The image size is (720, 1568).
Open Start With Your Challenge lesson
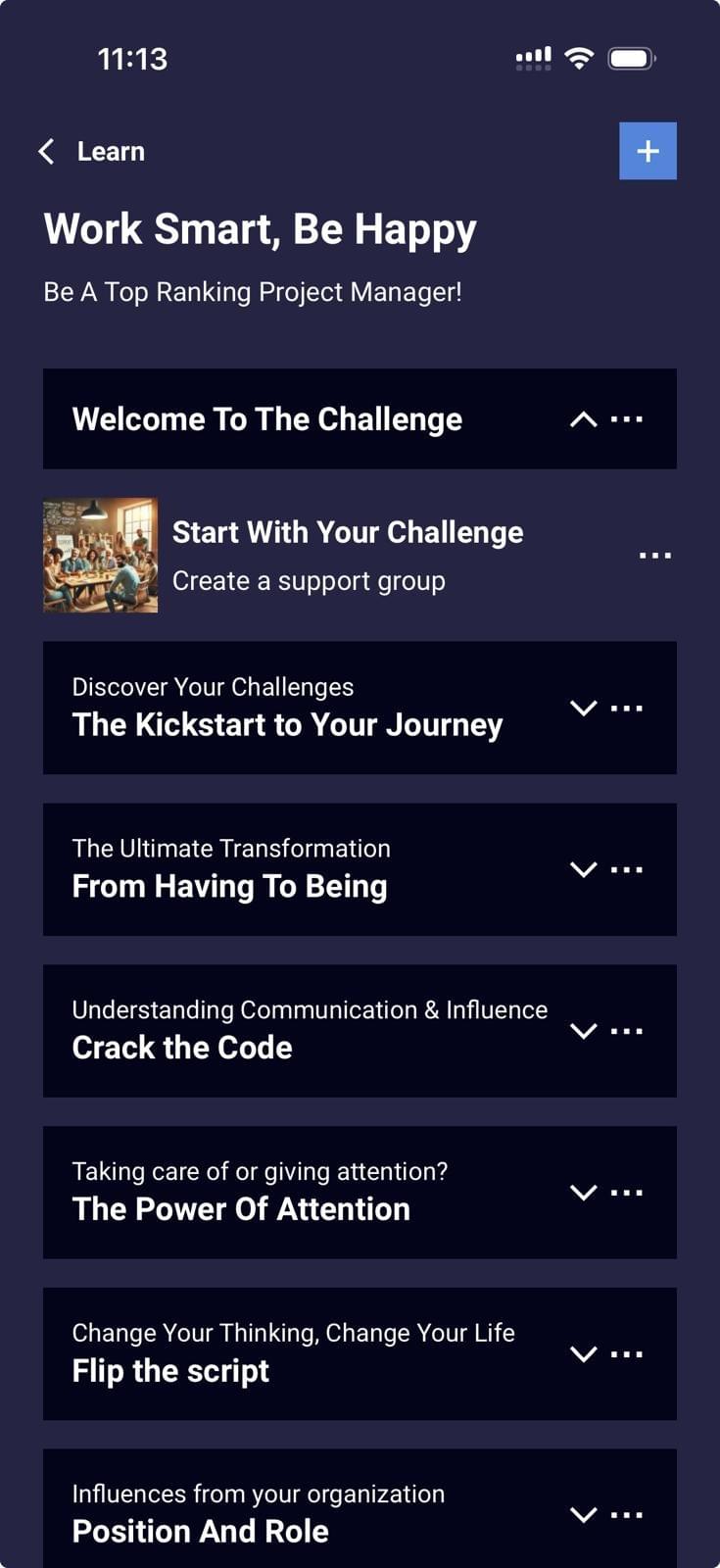click(347, 555)
